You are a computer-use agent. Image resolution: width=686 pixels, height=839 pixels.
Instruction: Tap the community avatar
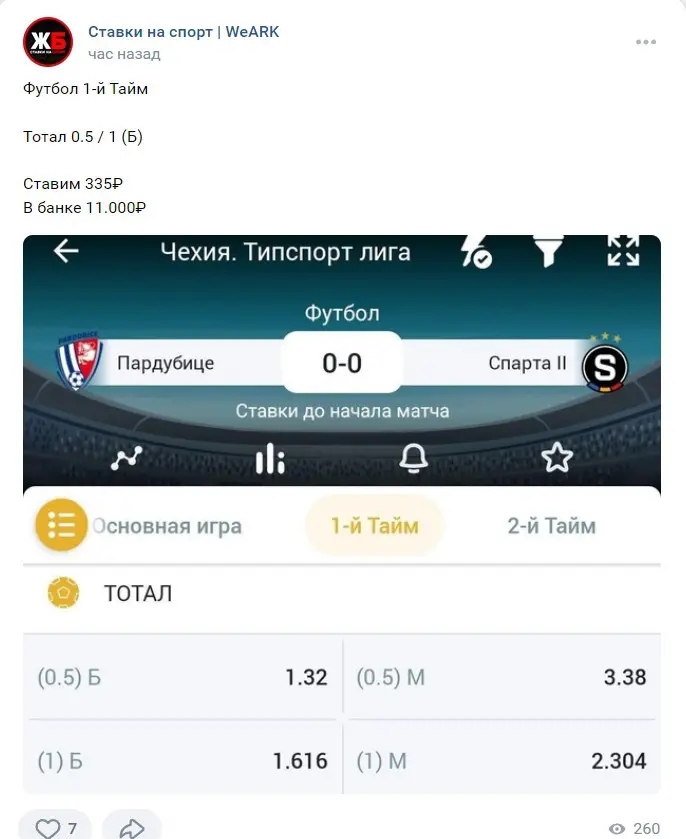[47, 42]
